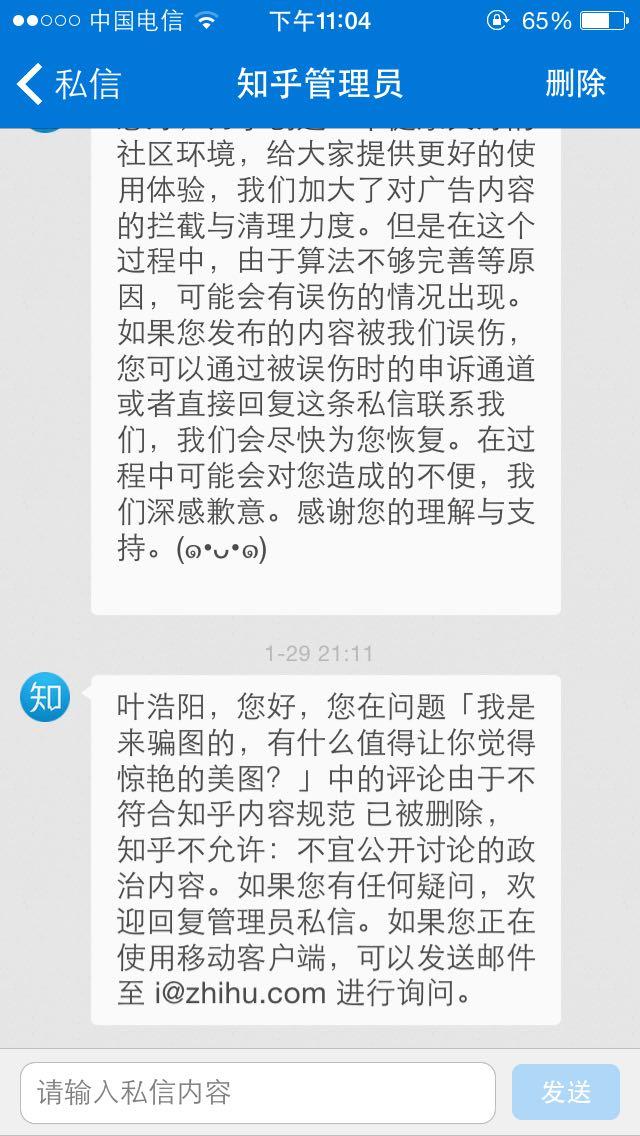640x1136 pixels.
Task: Go back to the 私信 list
Action: click(x=68, y=84)
